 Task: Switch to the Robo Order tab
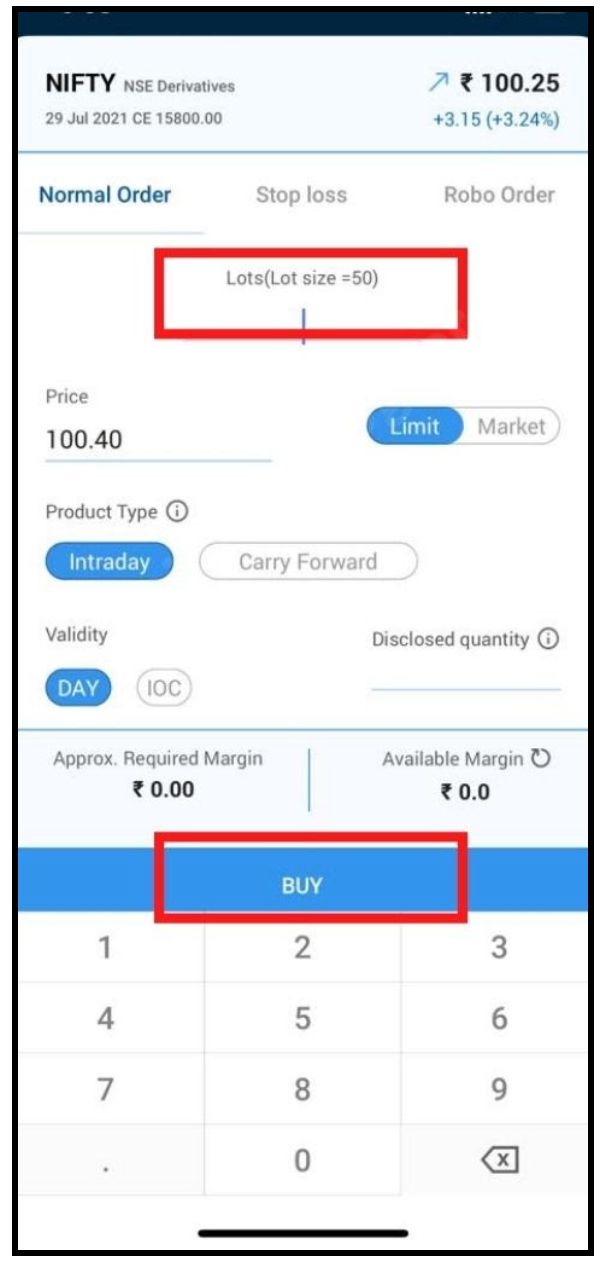(x=498, y=195)
